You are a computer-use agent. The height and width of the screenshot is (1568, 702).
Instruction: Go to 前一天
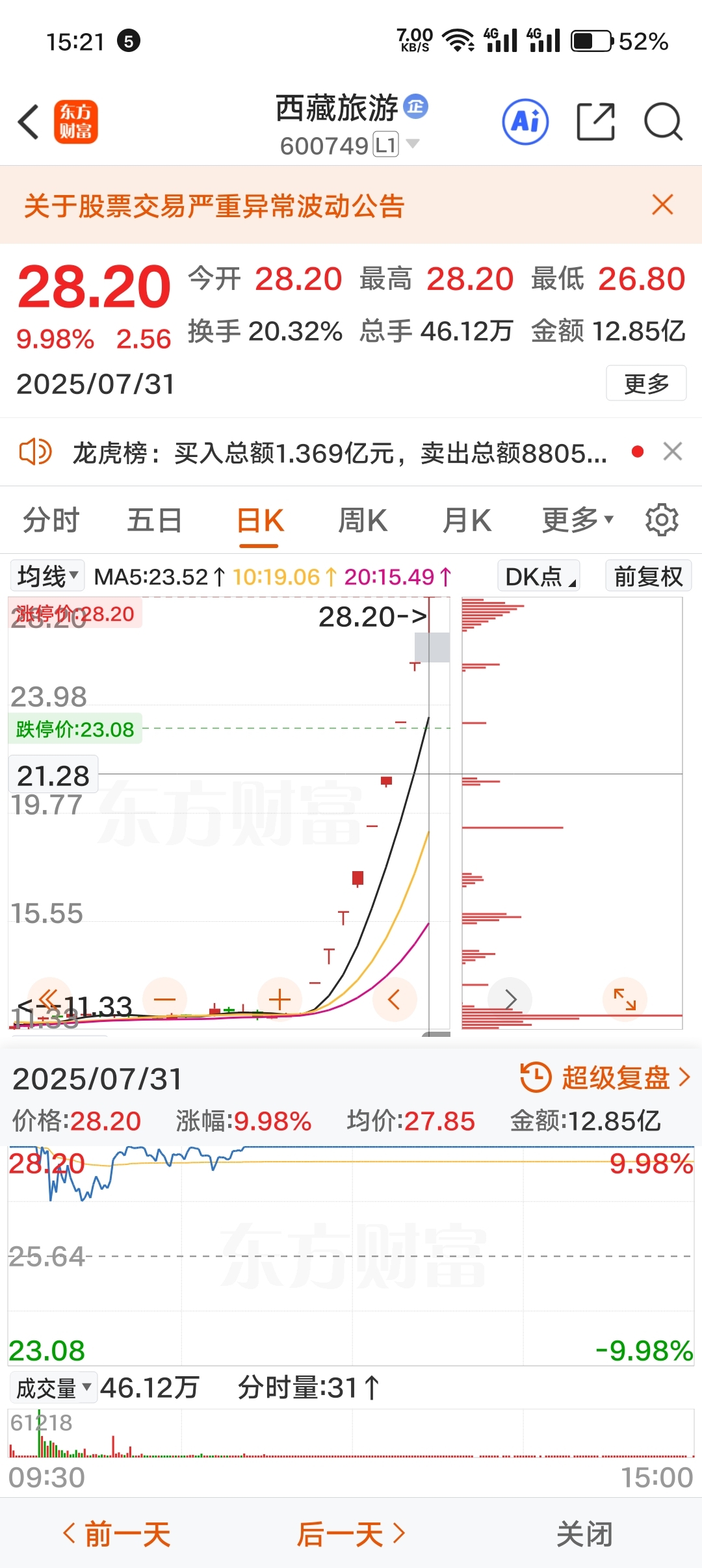coord(116,1534)
